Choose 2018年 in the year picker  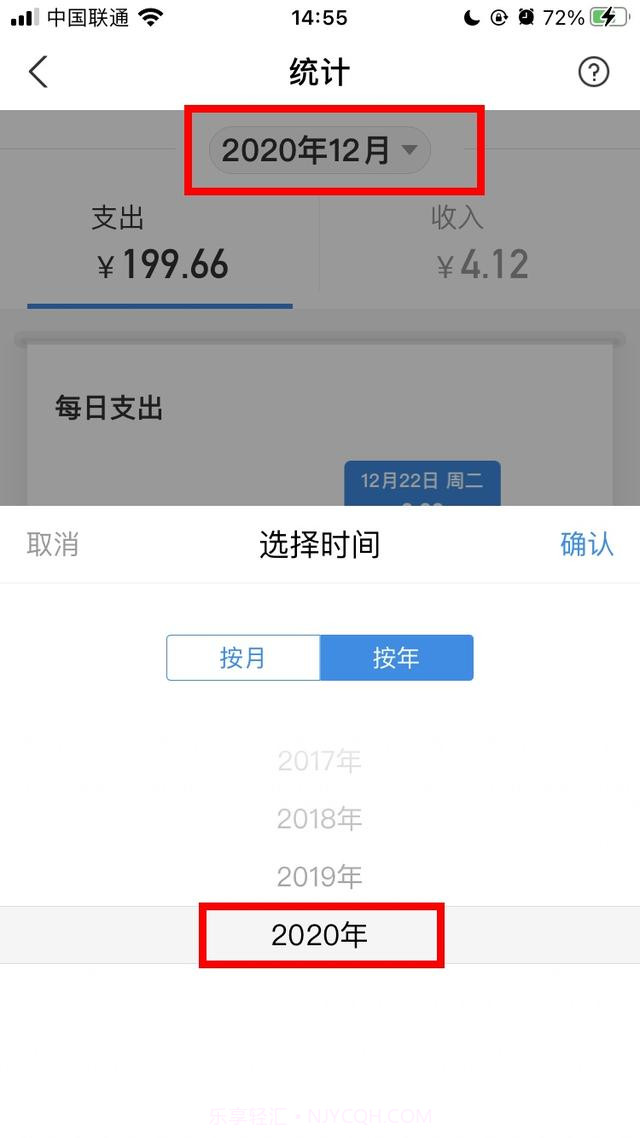[x=319, y=819]
